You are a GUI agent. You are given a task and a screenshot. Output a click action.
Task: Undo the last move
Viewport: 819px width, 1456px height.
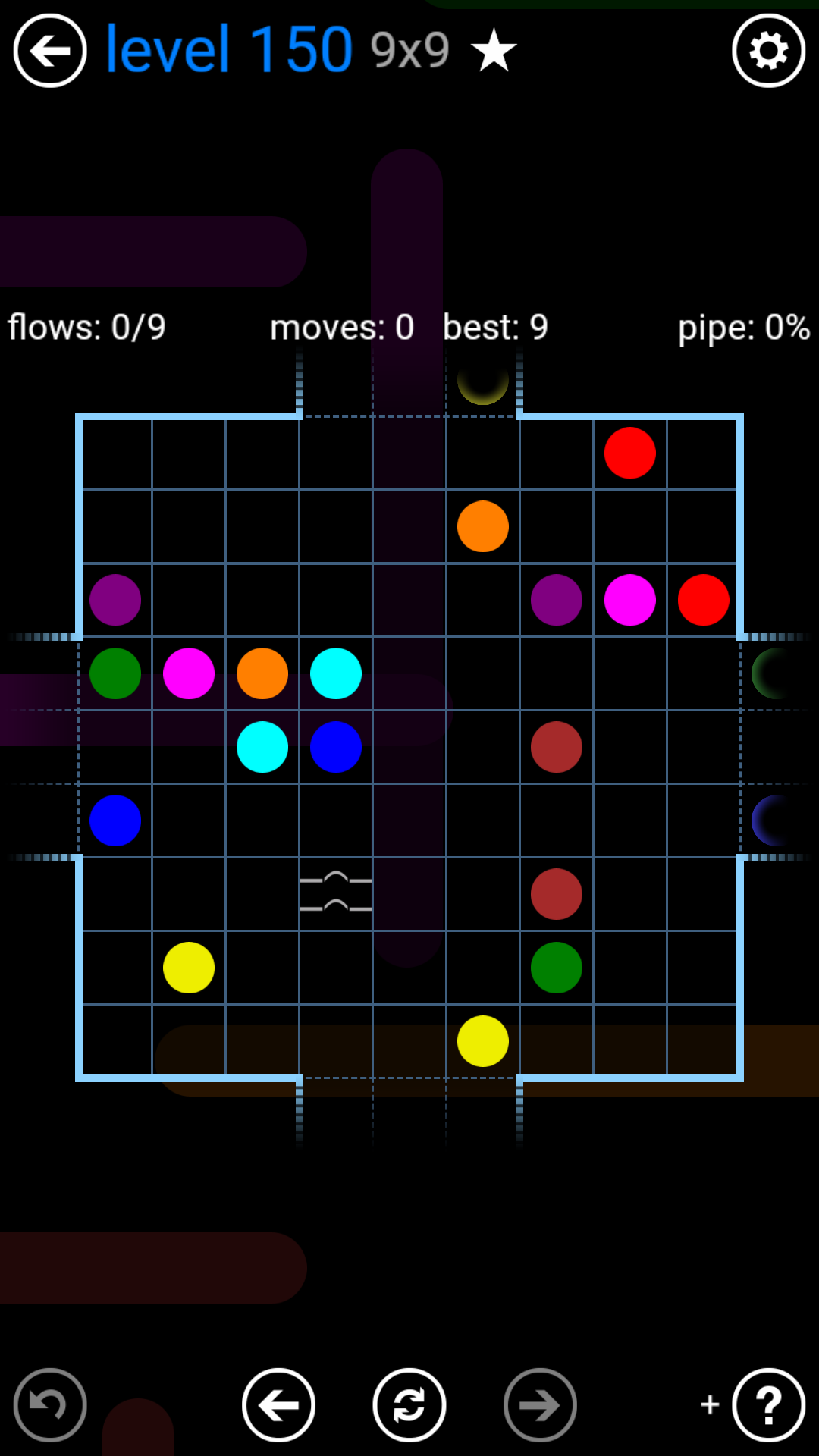(x=50, y=1404)
